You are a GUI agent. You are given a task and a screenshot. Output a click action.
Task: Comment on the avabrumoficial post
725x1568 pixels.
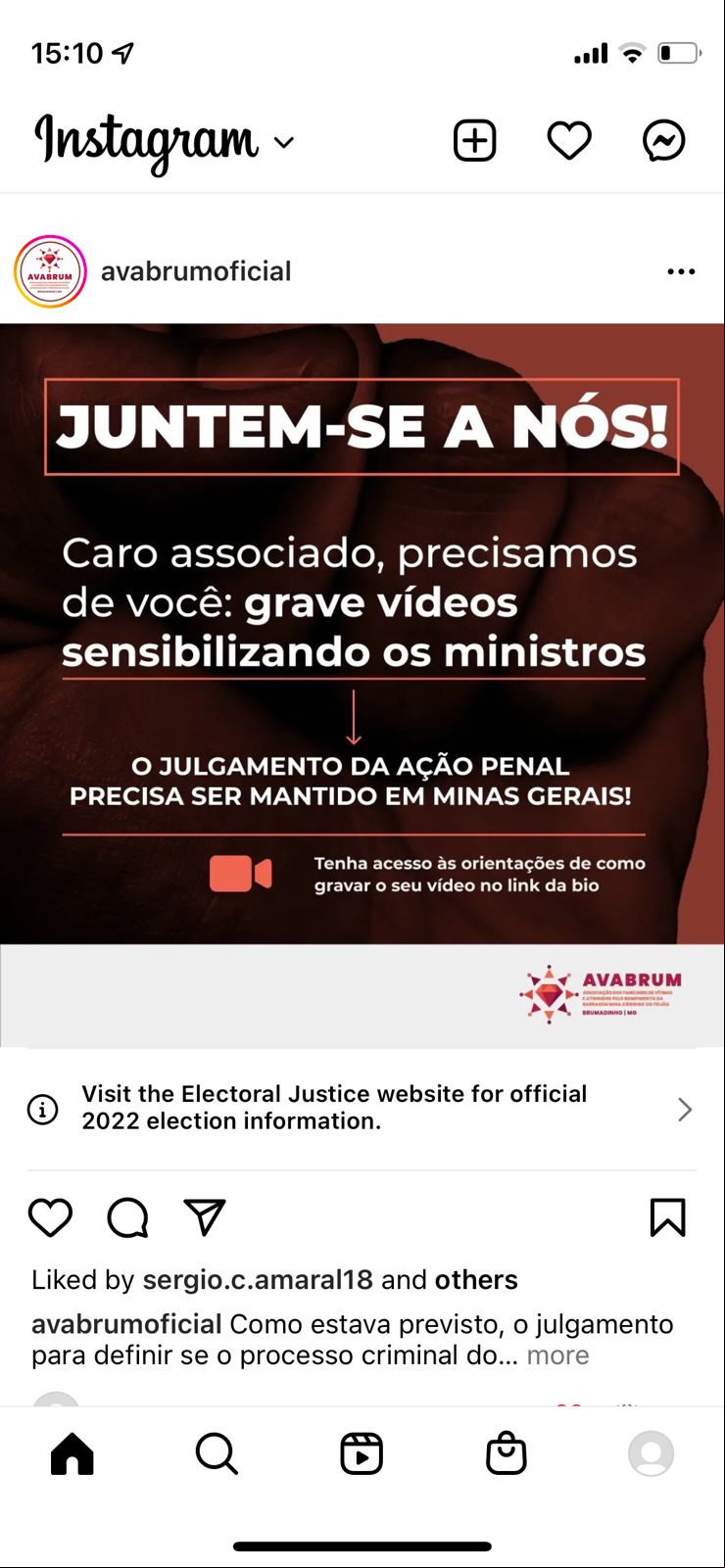127,1217
